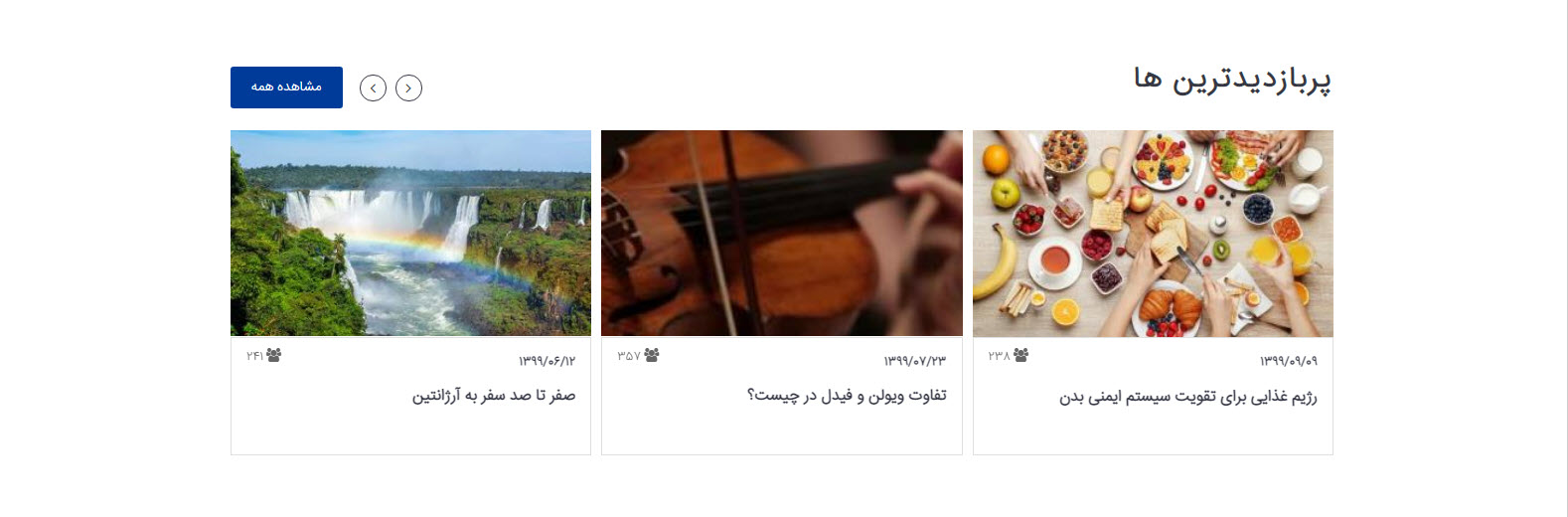Open the Argentina waterfall travel article
The height and width of the screenshot is (517, 1568).
[410, 234]
